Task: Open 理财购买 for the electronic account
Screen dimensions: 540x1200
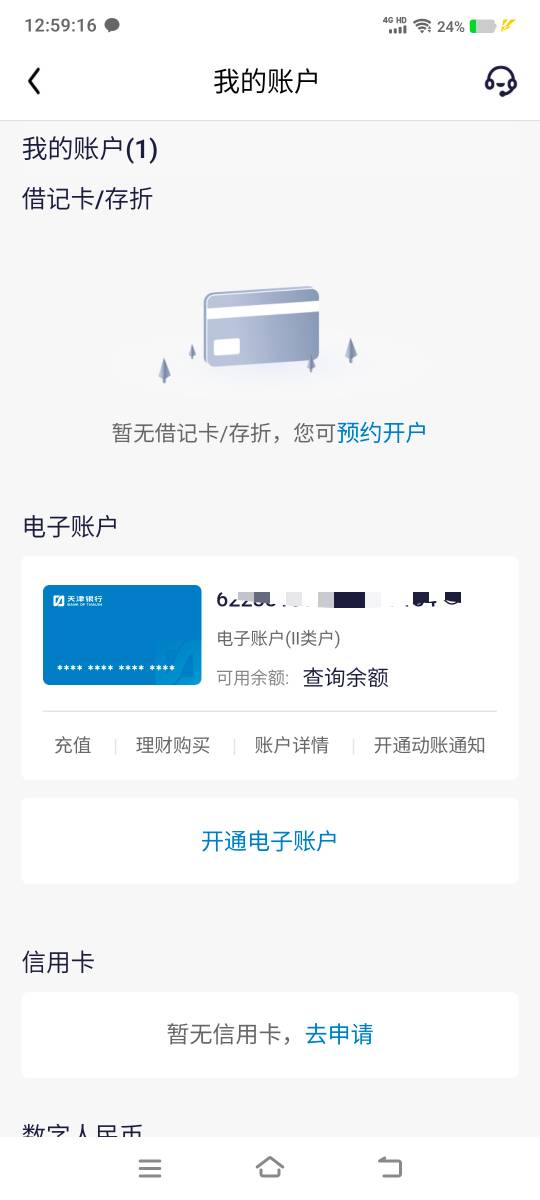Action: click(173, 745)
